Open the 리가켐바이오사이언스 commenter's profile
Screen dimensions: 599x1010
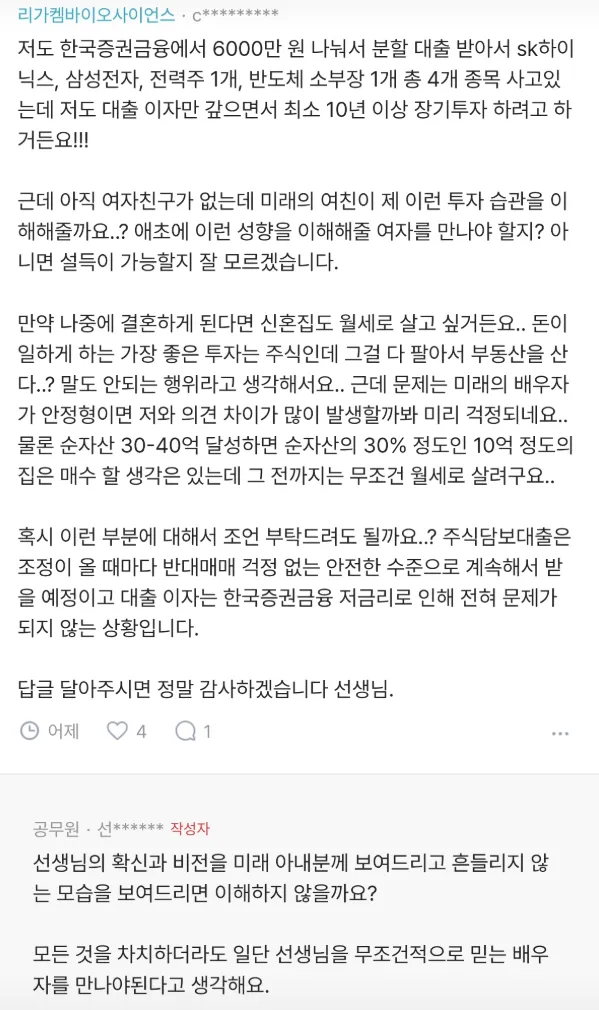[97, 14]
